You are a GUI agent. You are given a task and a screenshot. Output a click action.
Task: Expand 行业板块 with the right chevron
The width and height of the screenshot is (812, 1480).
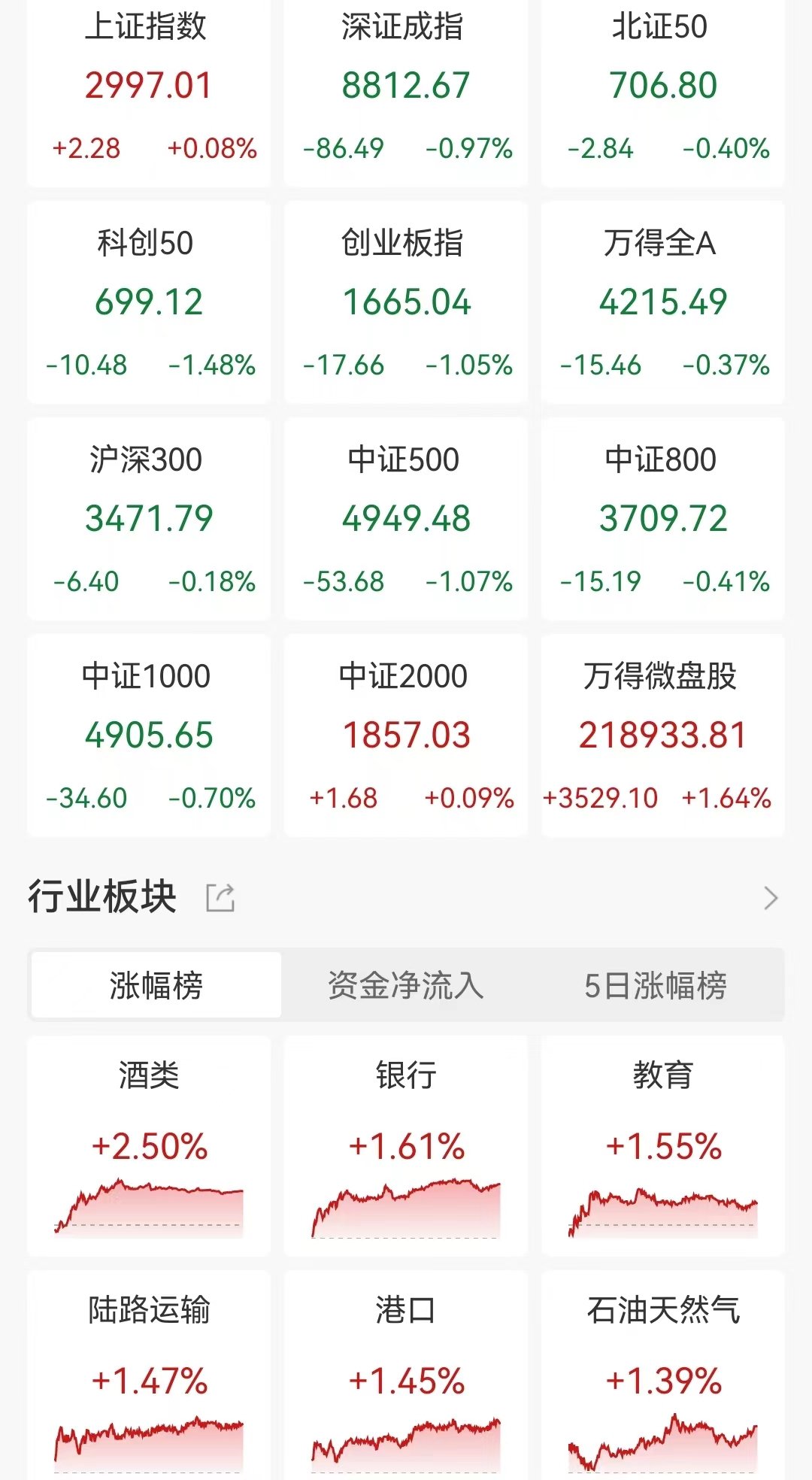tap(771, 898)
